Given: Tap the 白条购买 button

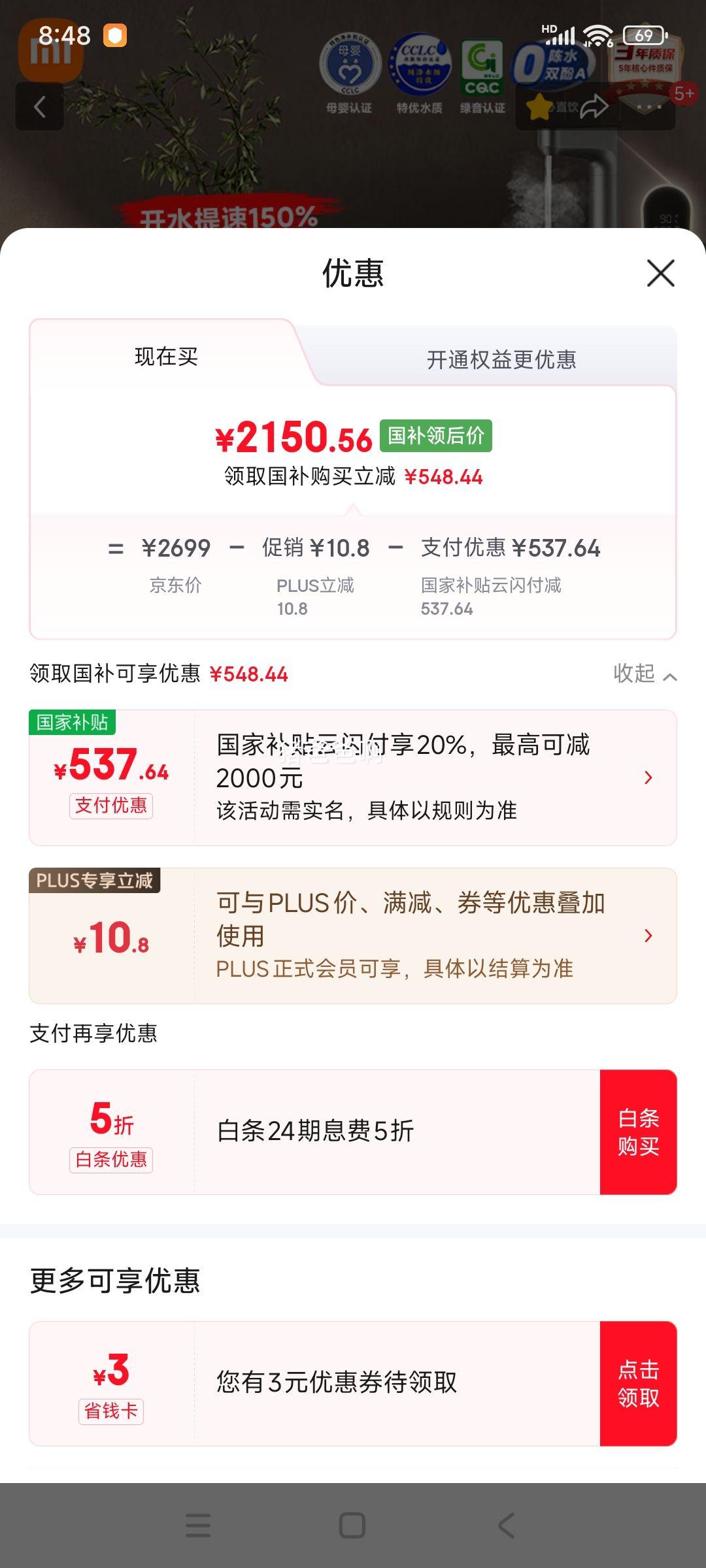Looking at the screenshot, I should coord(638,1132).
